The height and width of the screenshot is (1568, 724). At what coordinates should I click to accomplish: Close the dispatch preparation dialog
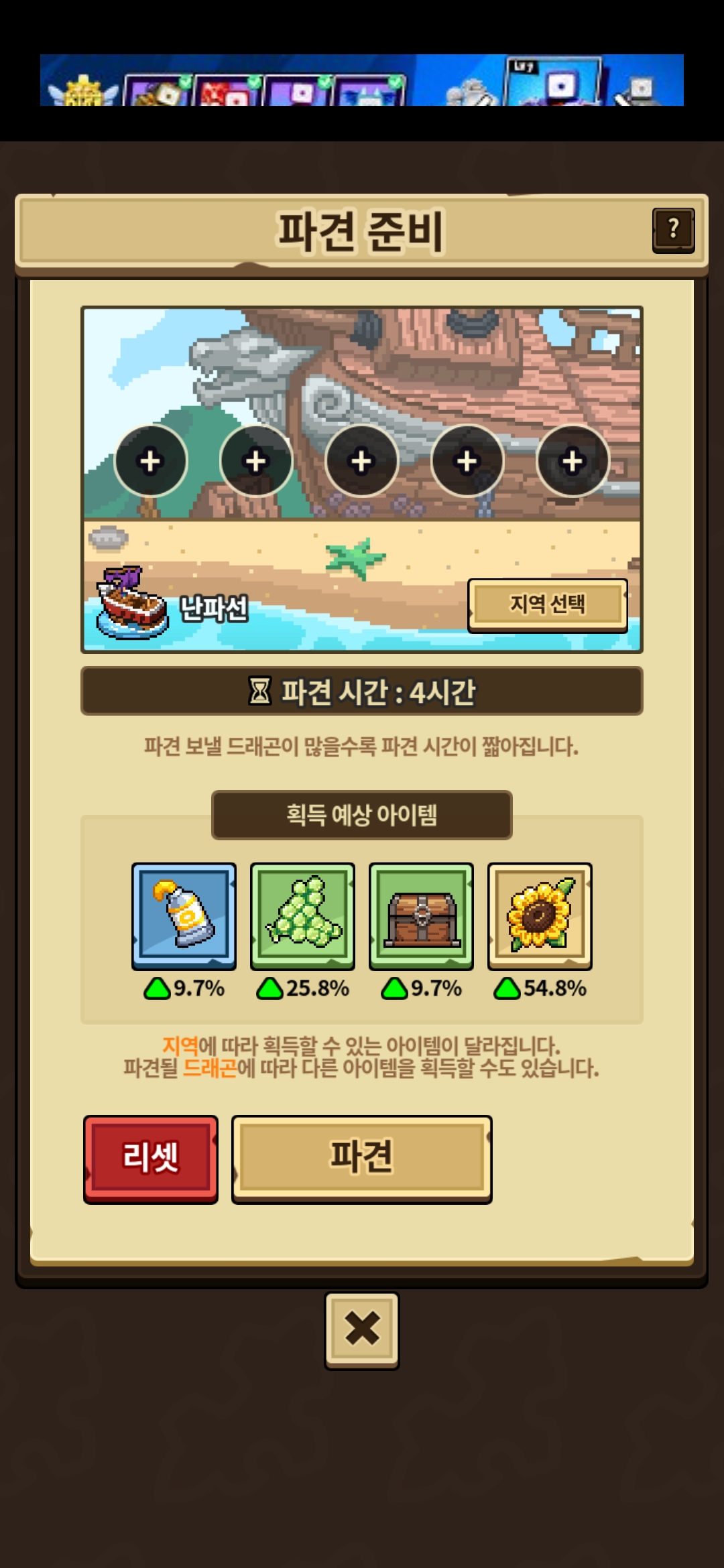[361, 1329]
